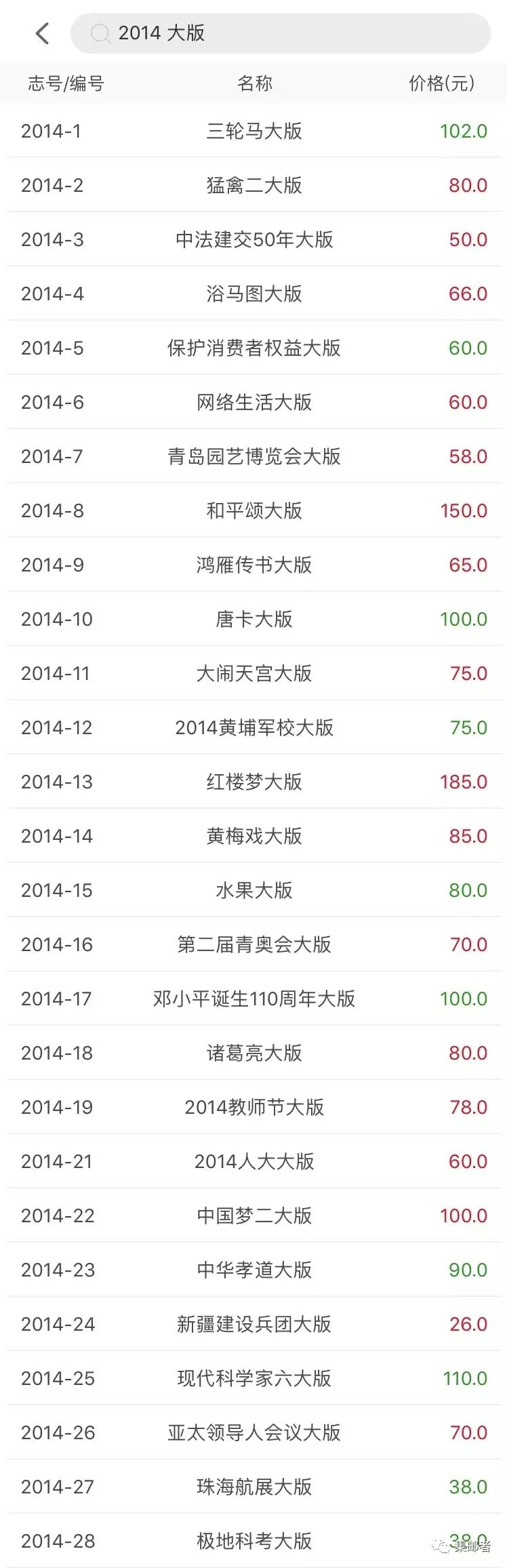Choose the 大闹天宫大版 row
Screen dimensions: 507x1568
point(254,673)
